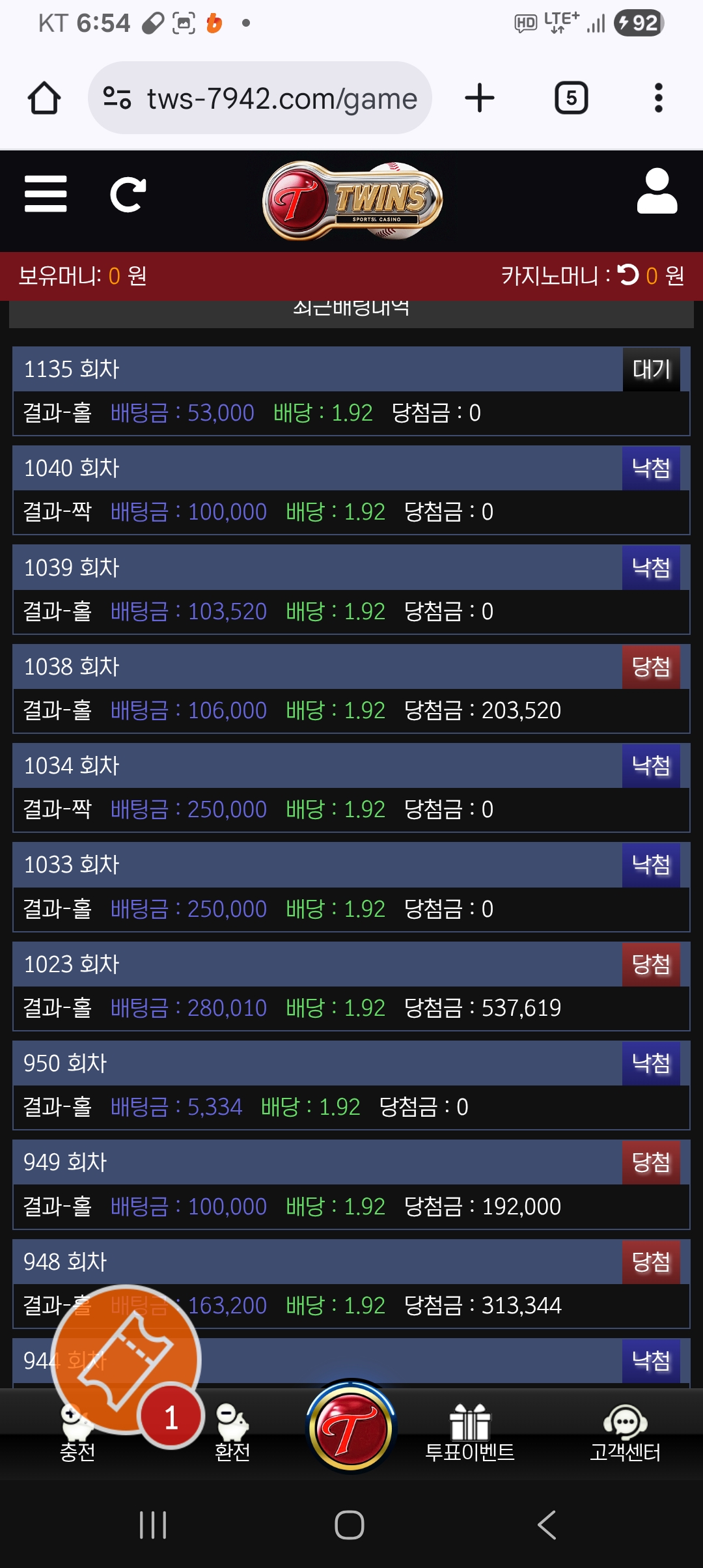This screenshot has height=1568, width=703.
Task: Open the 투표이벤트 tab
Action: 469,1434
